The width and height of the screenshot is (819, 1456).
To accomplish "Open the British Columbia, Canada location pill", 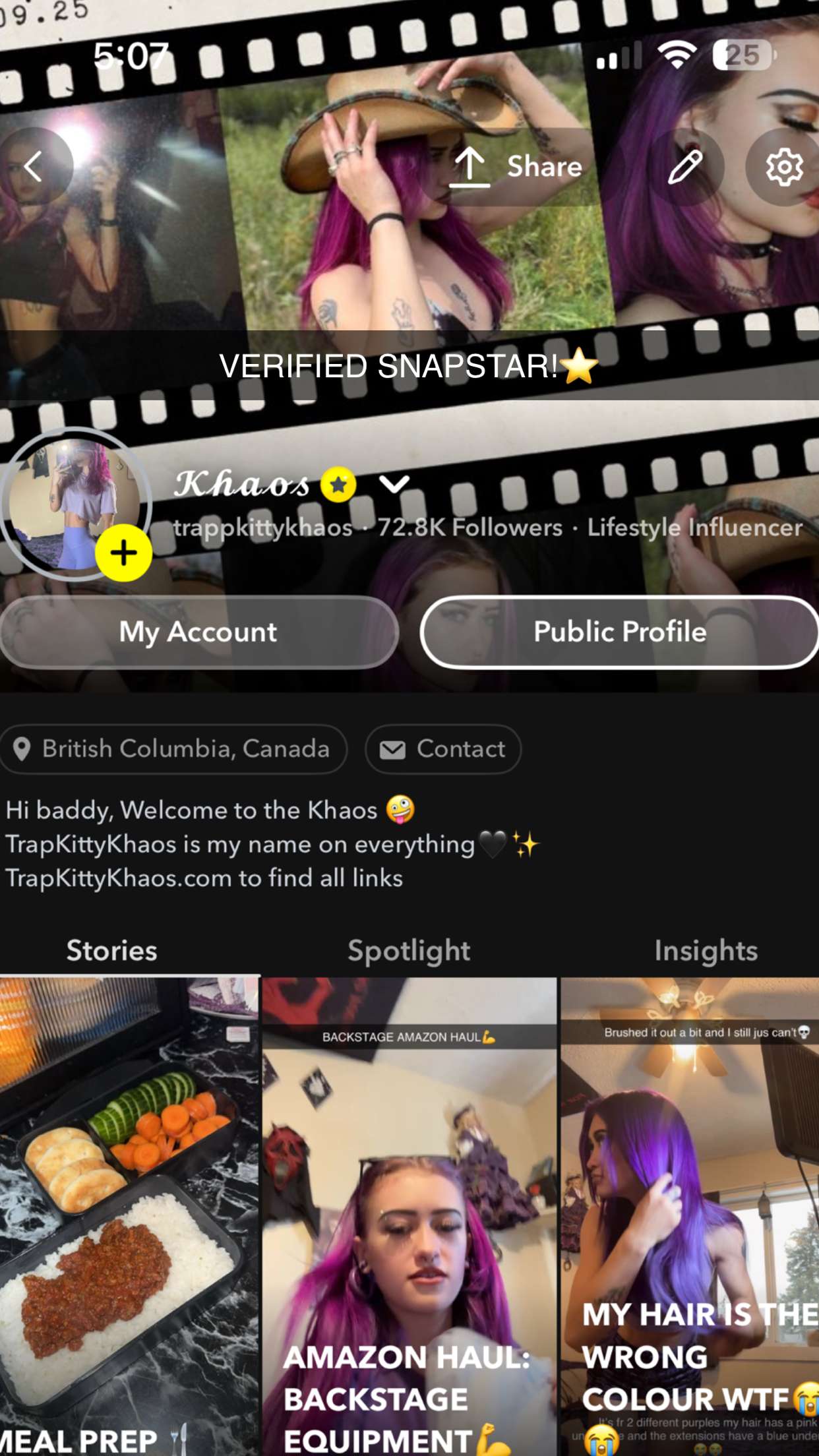I will pyautogui.click(x=173, y=748).
